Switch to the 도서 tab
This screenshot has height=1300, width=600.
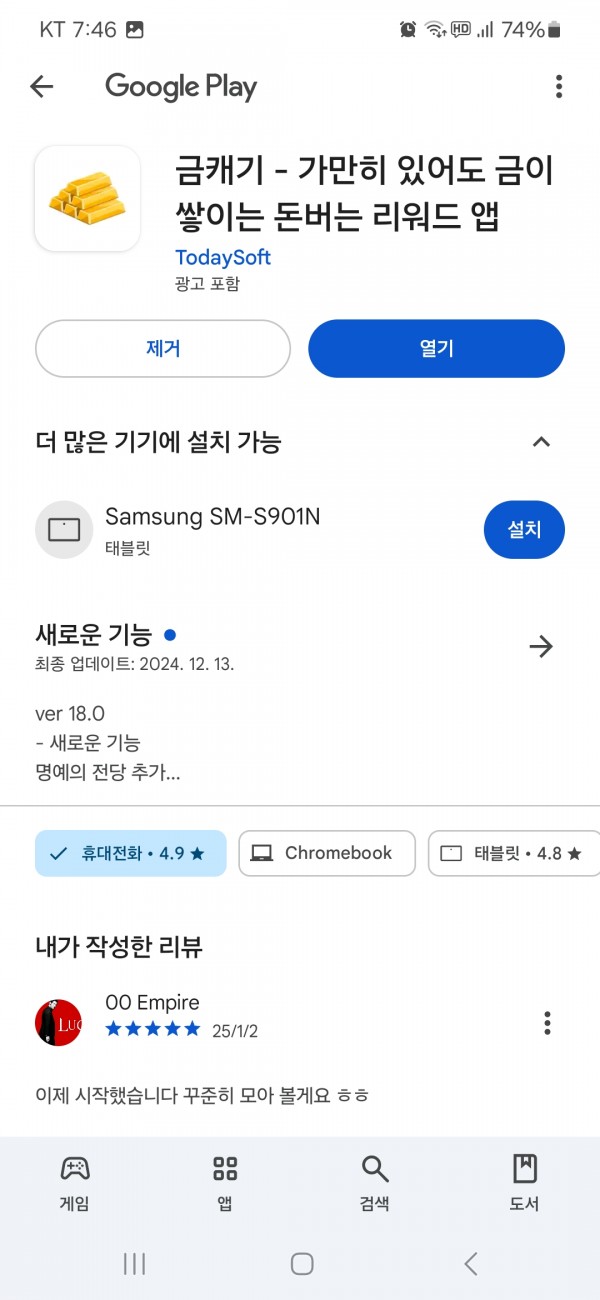(x=524, y=1182)
